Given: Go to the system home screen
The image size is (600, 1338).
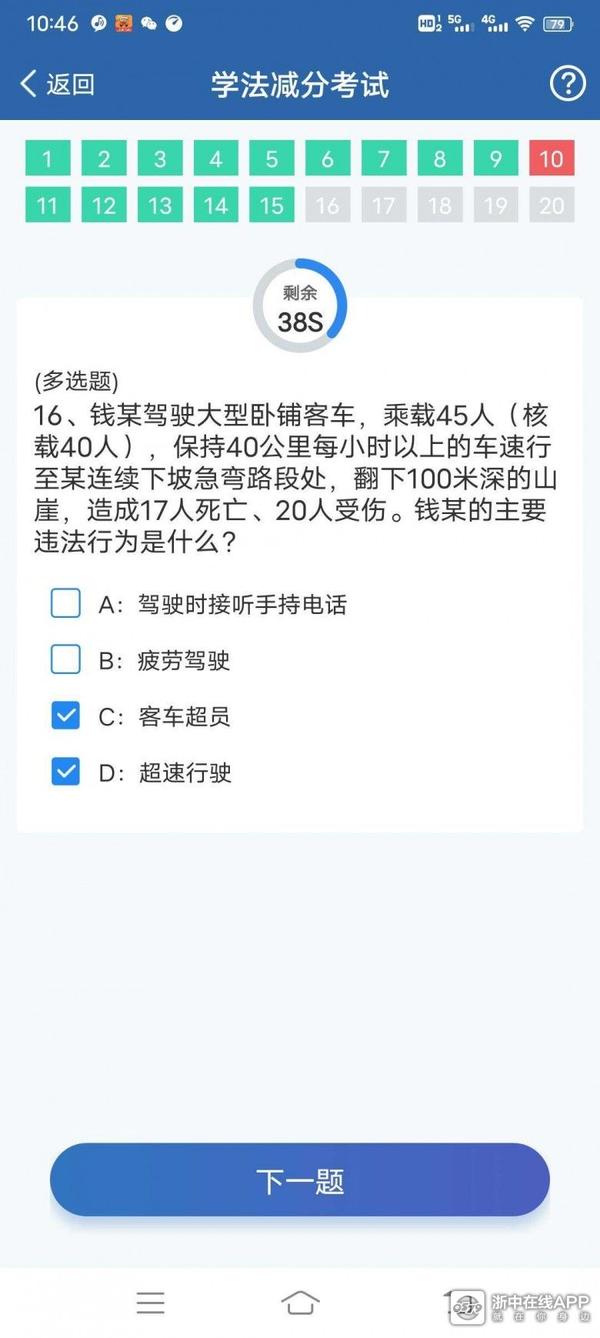Looking at the screenshot, I should (300, 1301).
